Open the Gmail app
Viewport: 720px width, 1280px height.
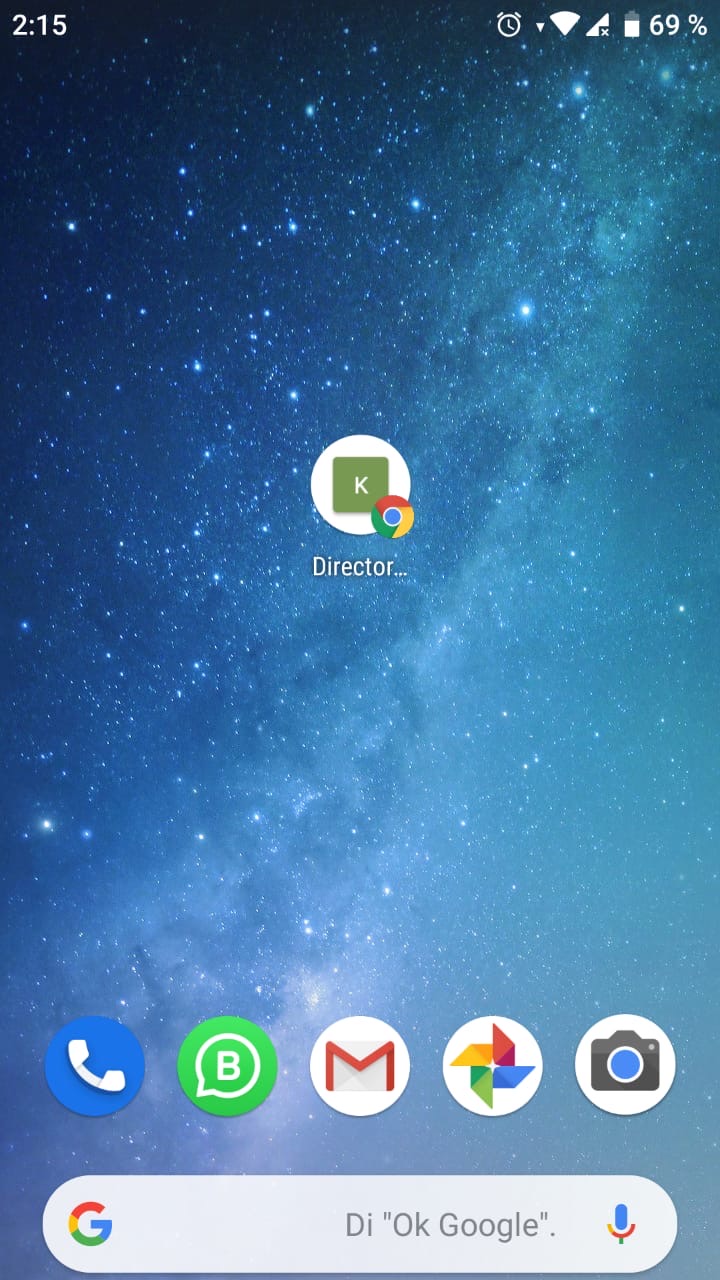360,1066
